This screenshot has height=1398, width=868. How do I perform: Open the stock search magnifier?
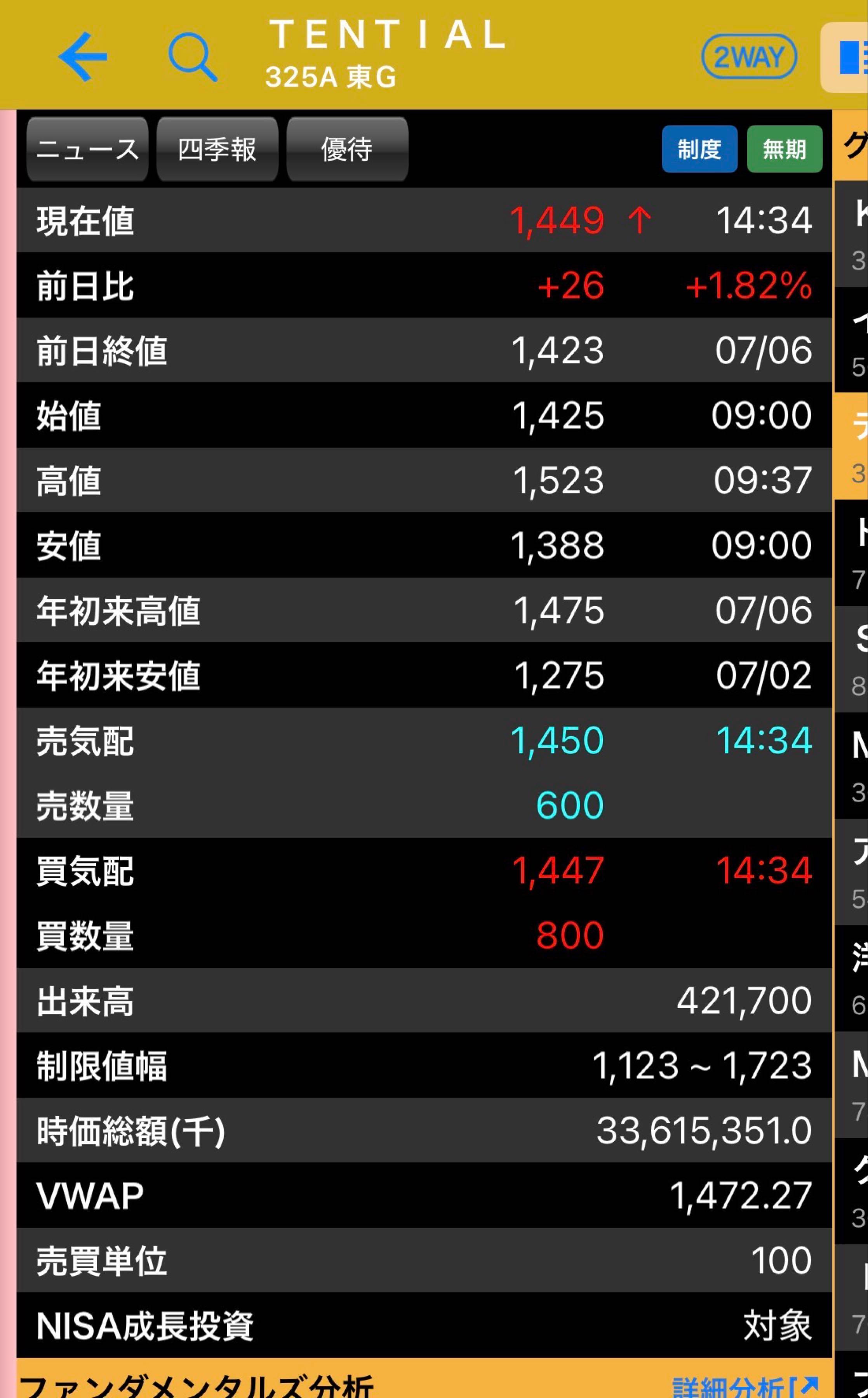[192, 57]
